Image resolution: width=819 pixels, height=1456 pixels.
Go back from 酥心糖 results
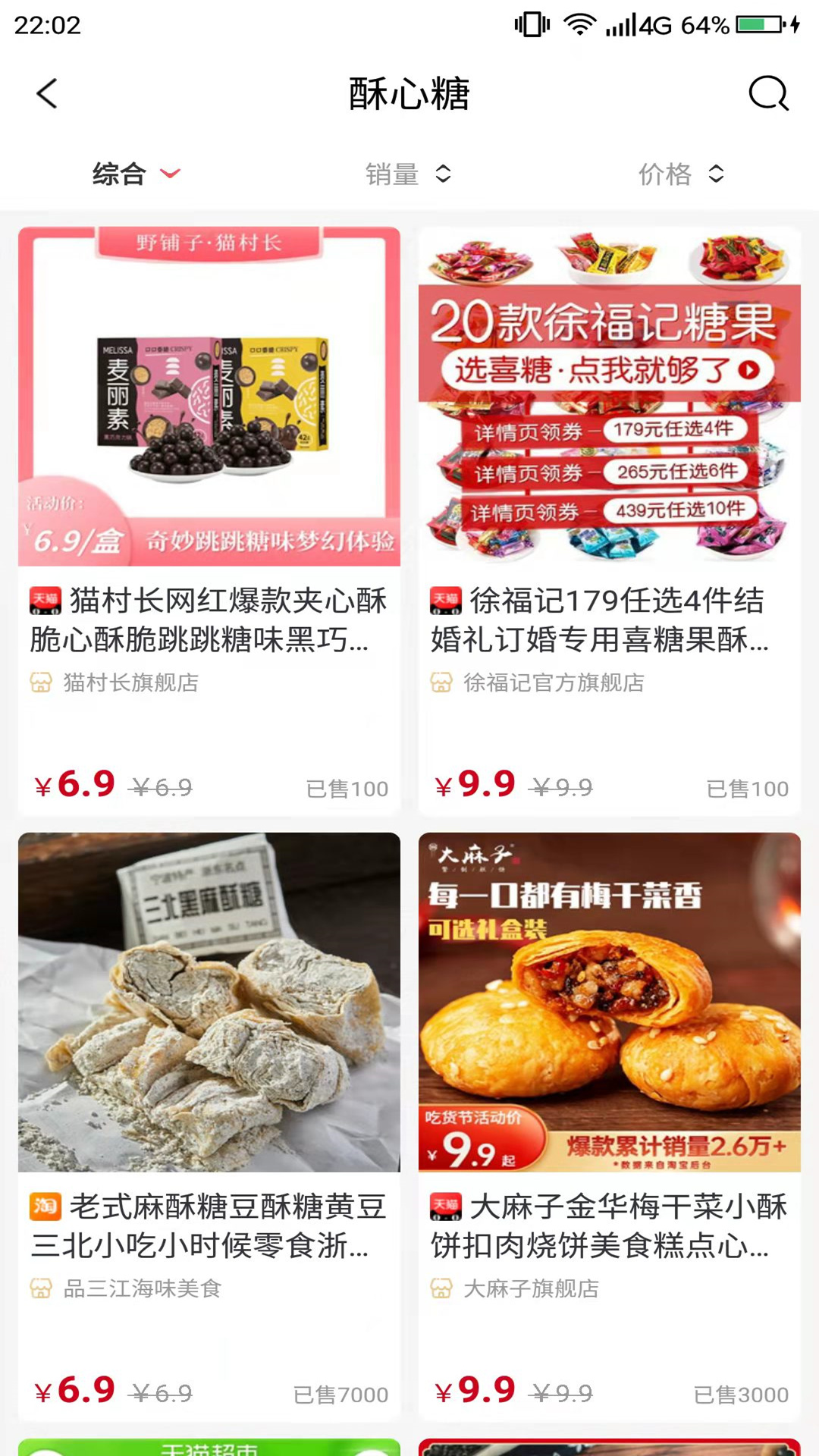click(x=47, y=94)
